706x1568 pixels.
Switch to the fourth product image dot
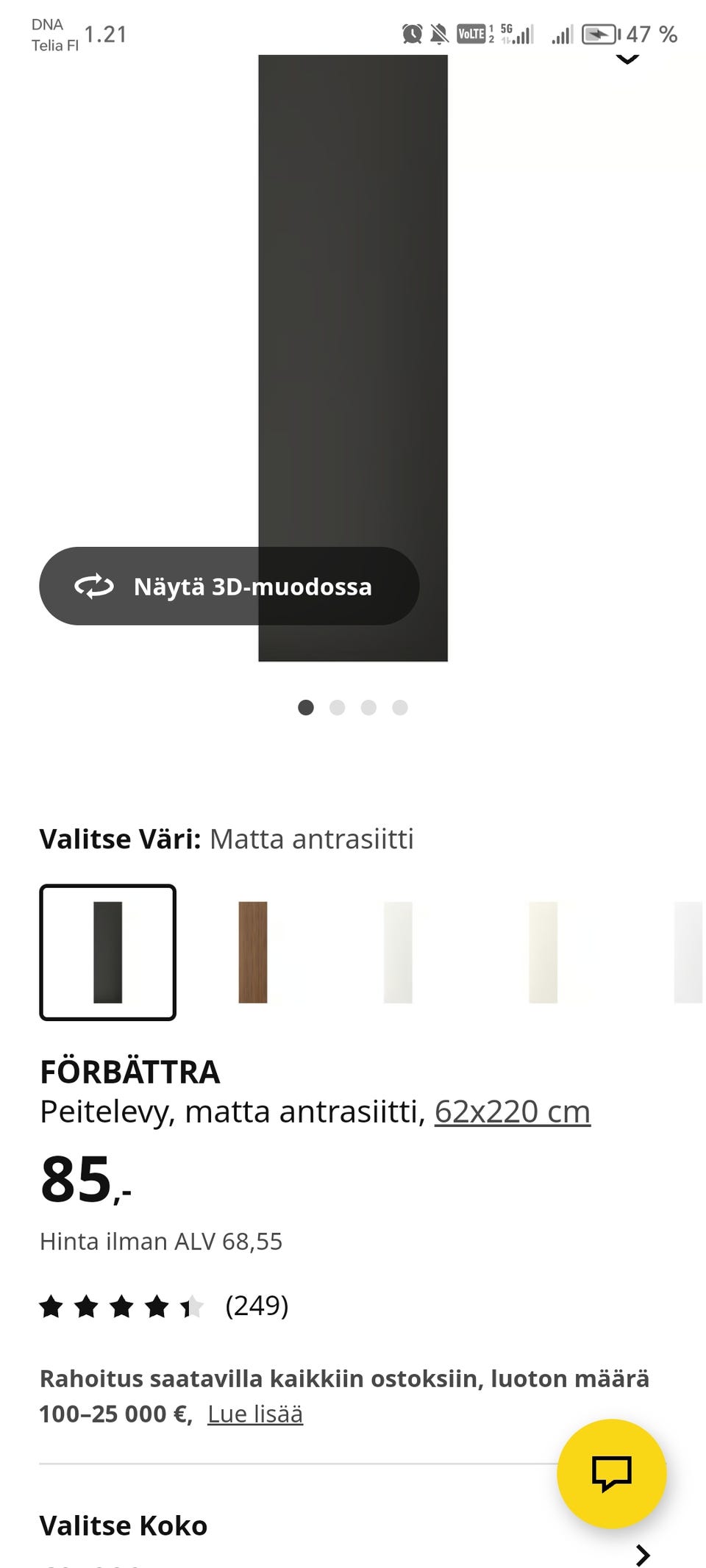[400, 707]
